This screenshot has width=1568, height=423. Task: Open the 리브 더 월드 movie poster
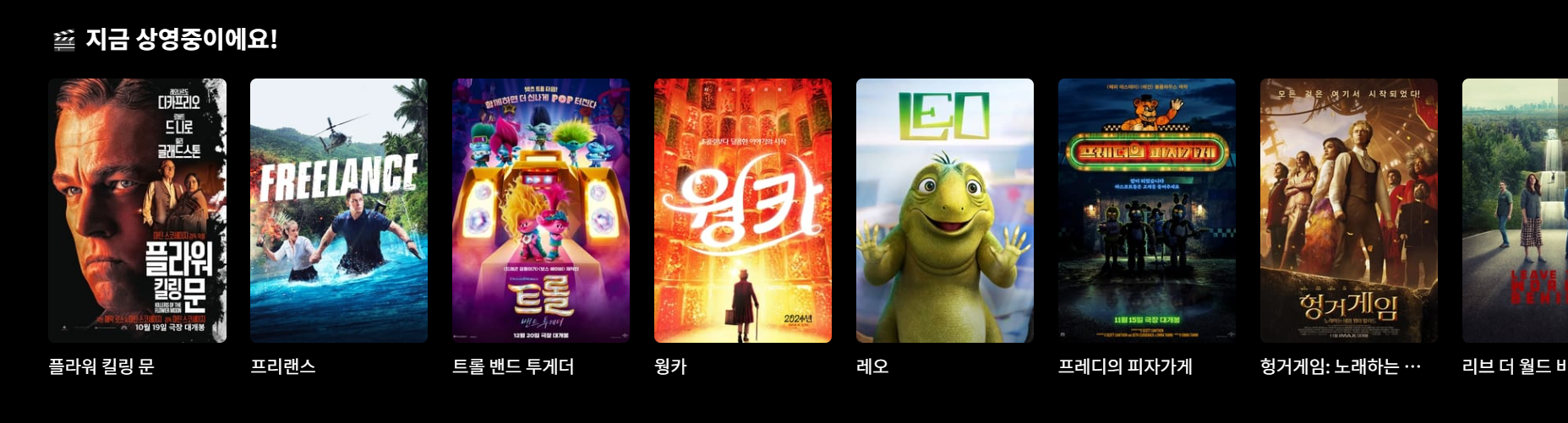coord(1515,210)
